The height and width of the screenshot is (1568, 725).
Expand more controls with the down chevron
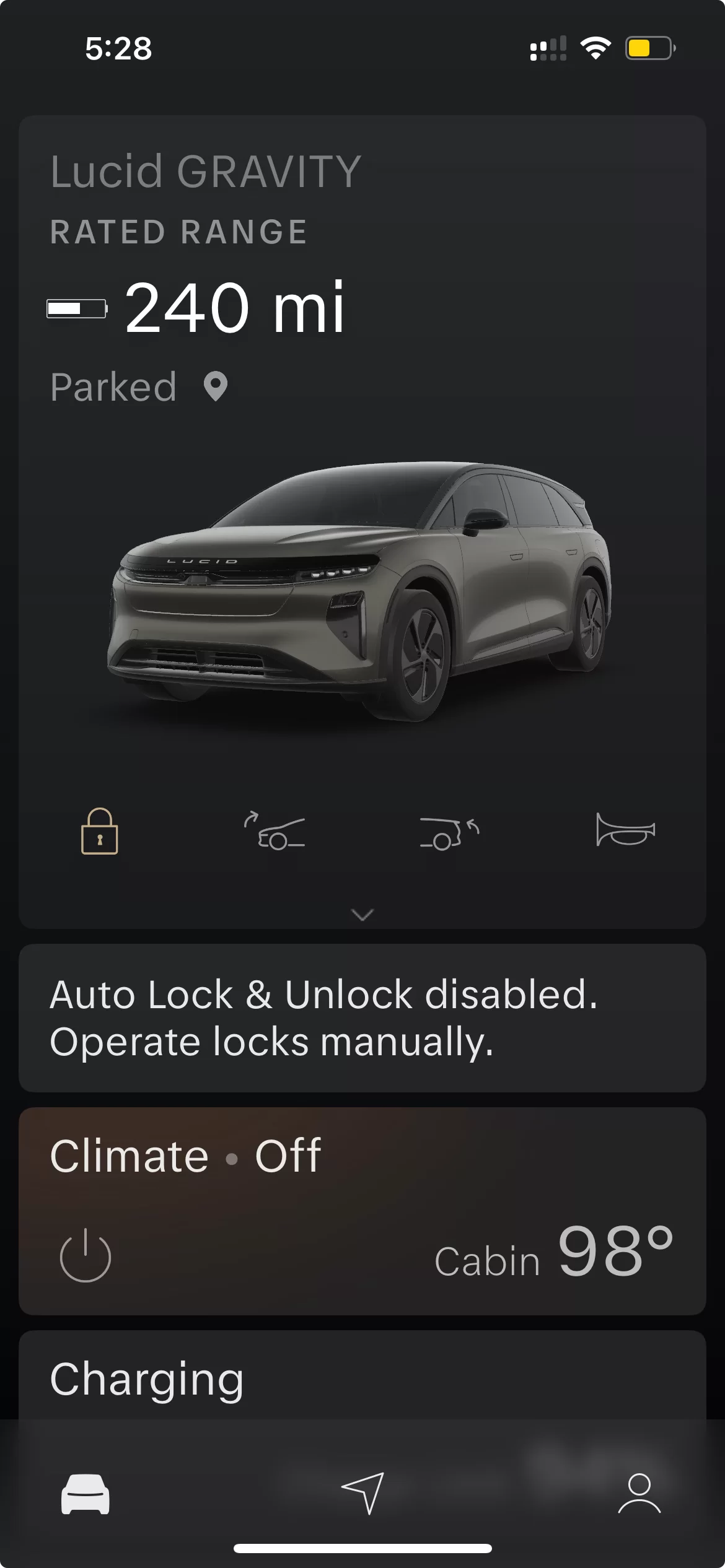(362, 914)
